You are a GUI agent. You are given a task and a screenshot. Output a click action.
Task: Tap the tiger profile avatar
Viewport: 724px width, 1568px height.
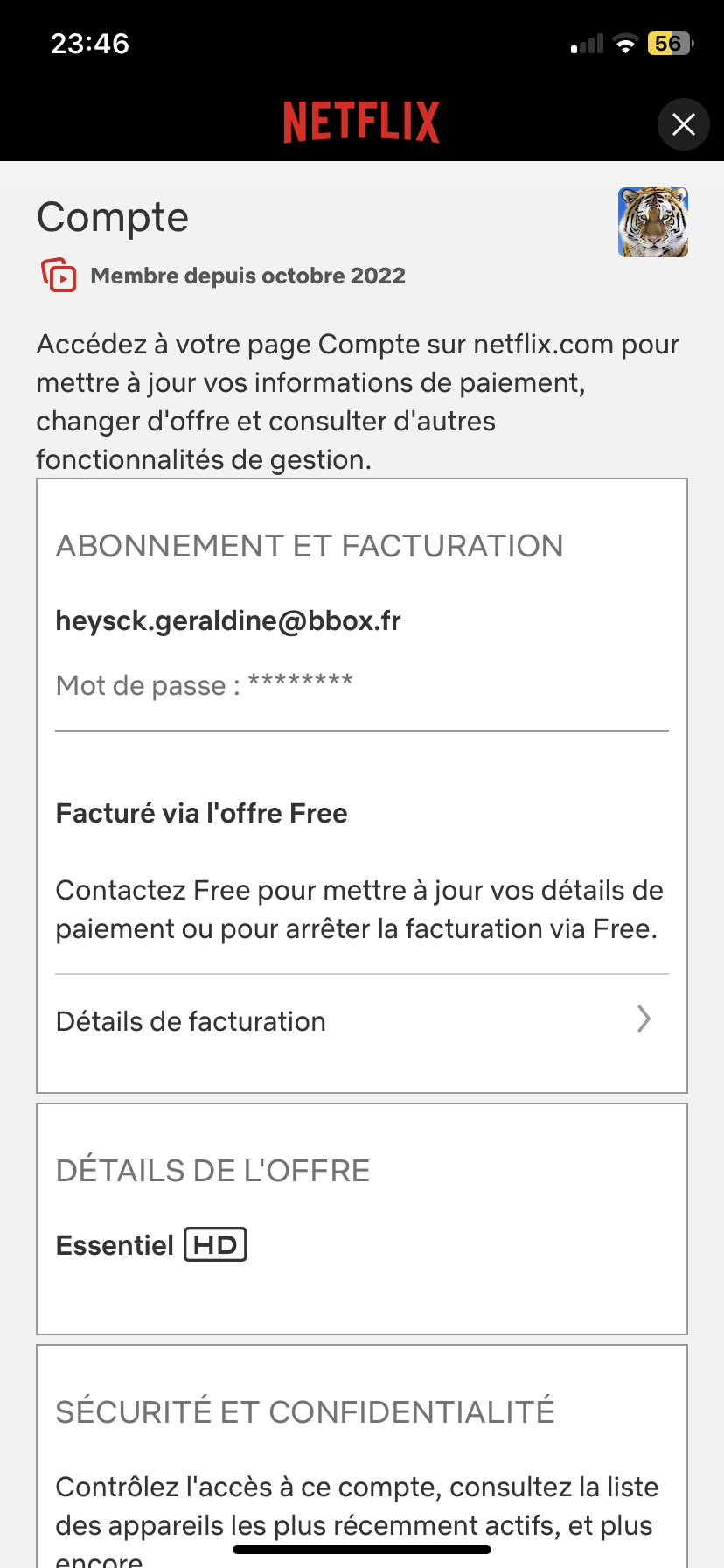pyautogui.click(x=652, y=222)
